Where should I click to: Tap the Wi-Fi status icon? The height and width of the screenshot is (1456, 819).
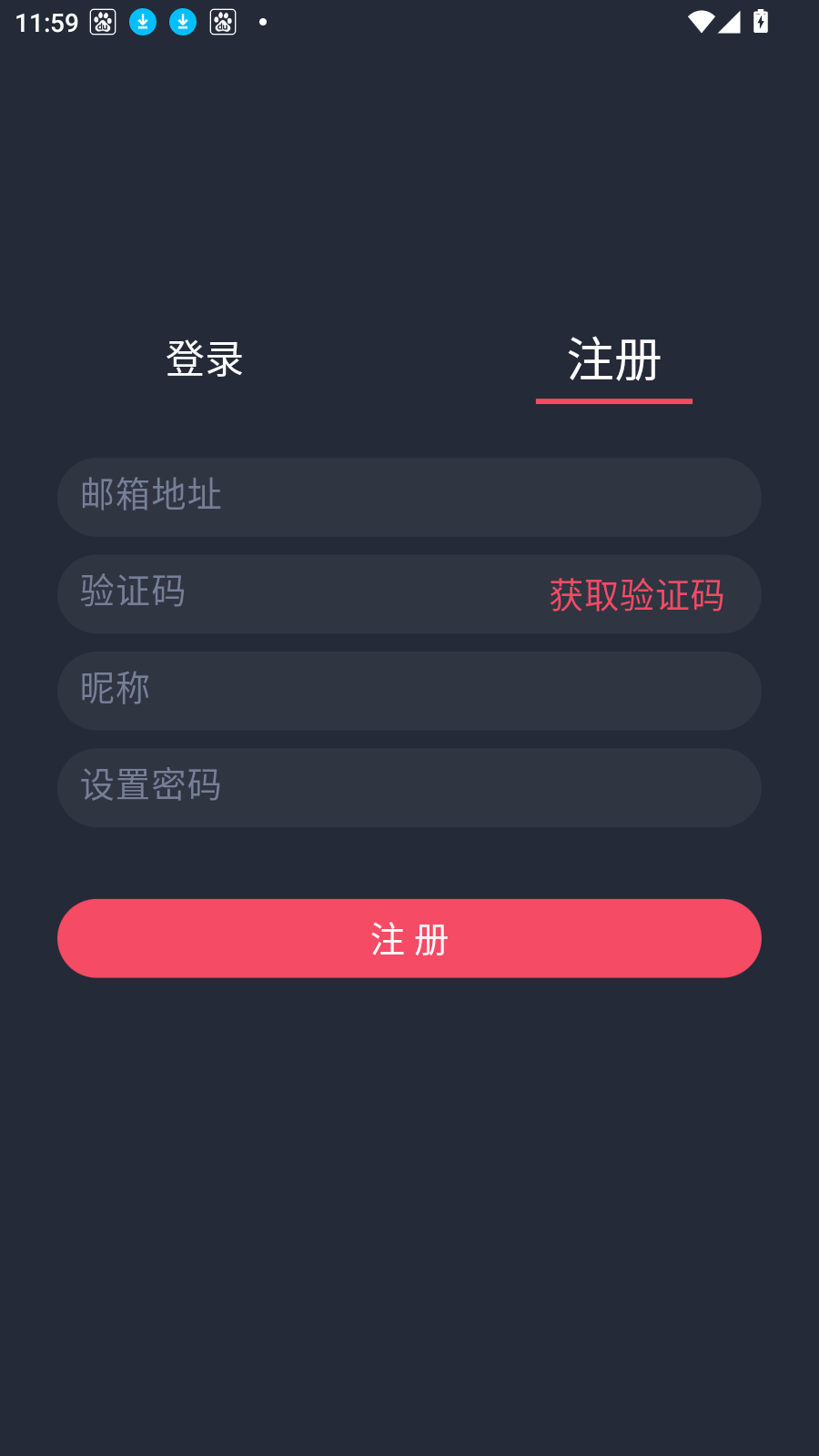pyautogui.click(x=701, y=21)
